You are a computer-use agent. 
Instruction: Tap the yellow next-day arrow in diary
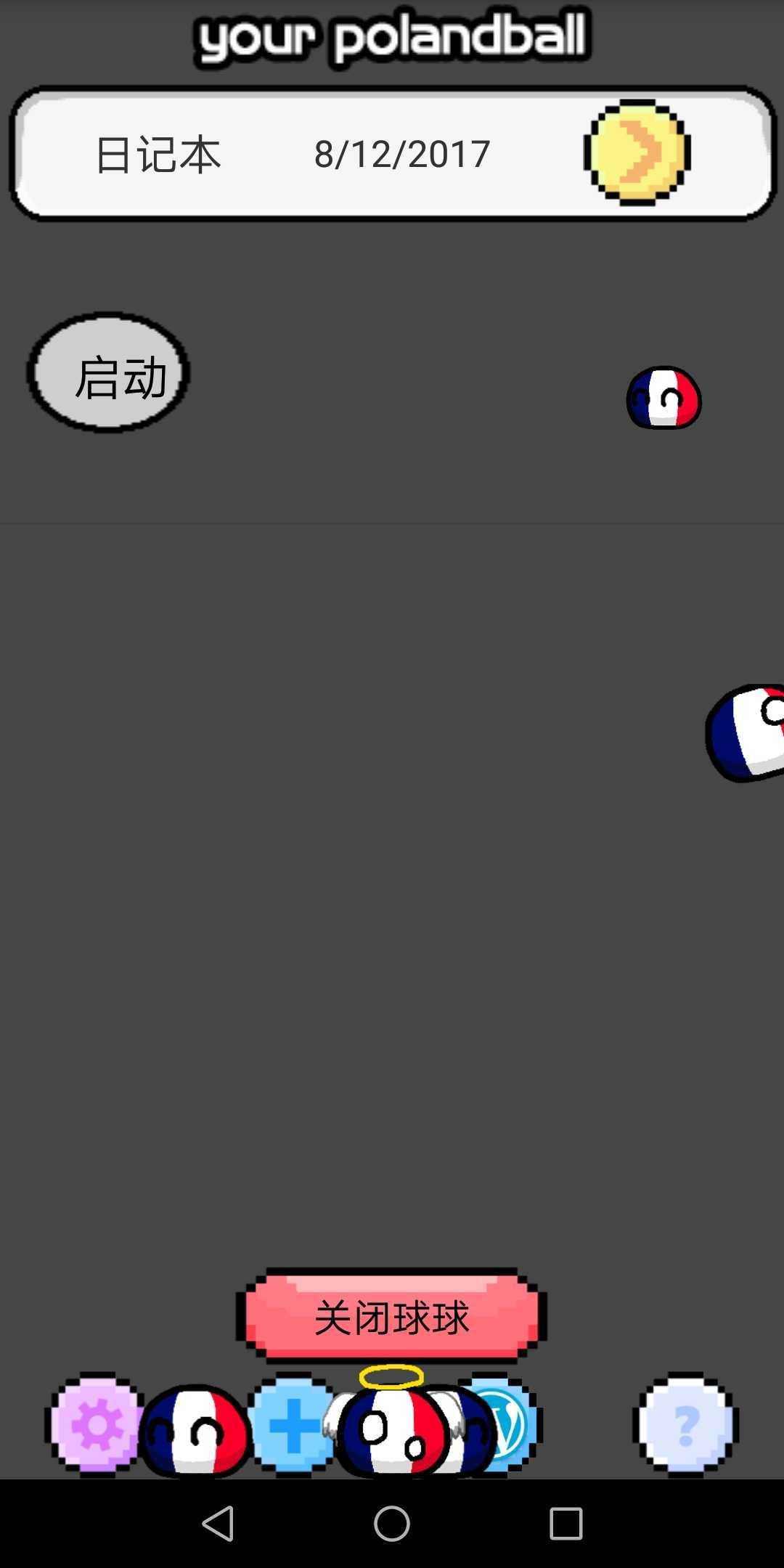coord(637,153)
